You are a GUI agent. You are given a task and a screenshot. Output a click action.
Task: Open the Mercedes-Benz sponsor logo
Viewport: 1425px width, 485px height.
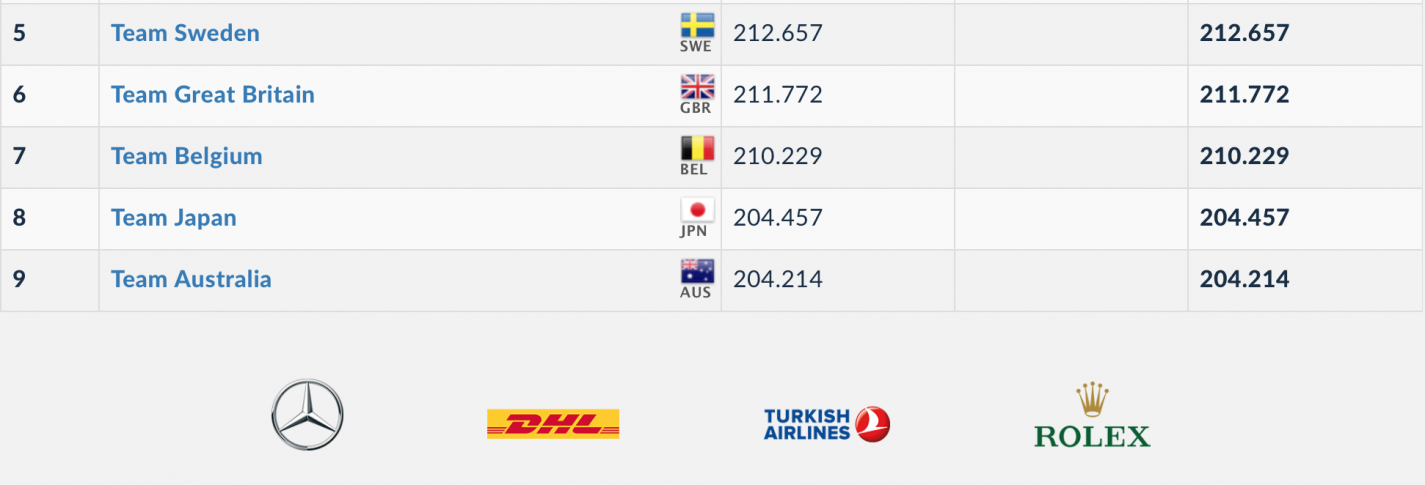point(307,415)
